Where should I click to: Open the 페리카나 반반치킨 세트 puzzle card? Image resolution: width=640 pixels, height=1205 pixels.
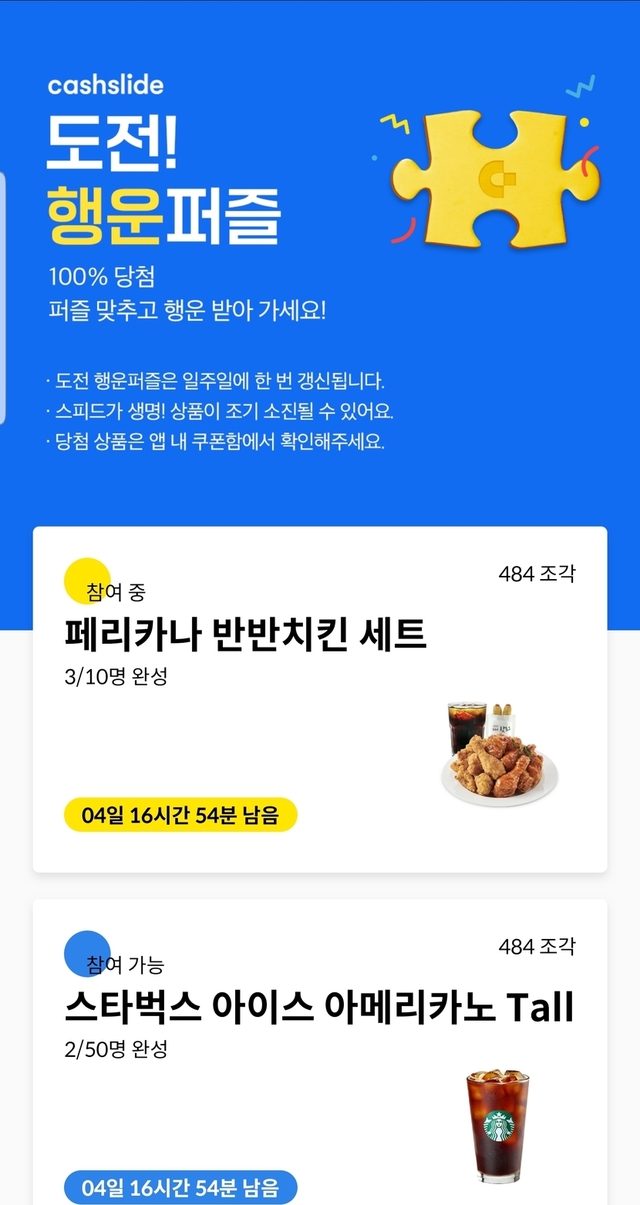319,699
